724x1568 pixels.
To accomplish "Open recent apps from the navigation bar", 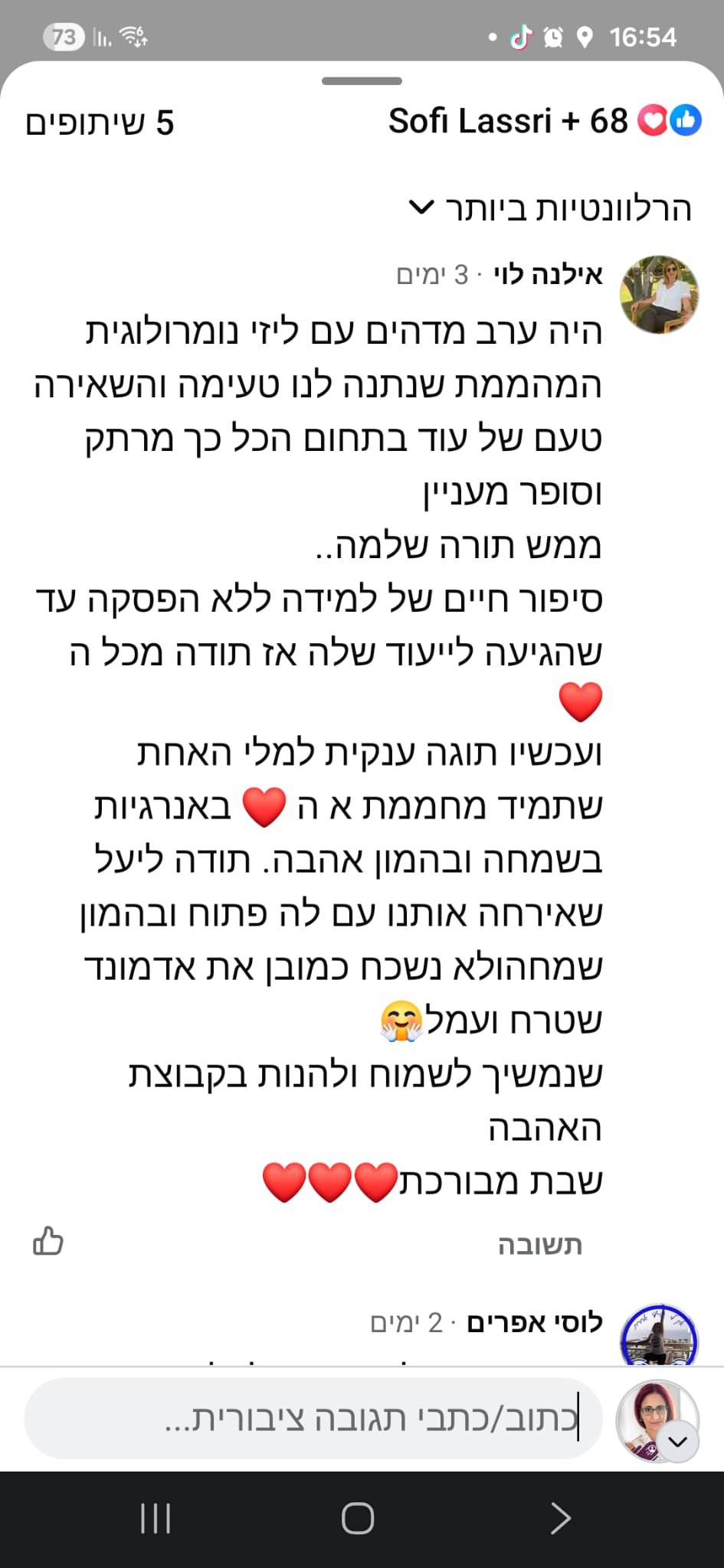I will coord(156,1518).
